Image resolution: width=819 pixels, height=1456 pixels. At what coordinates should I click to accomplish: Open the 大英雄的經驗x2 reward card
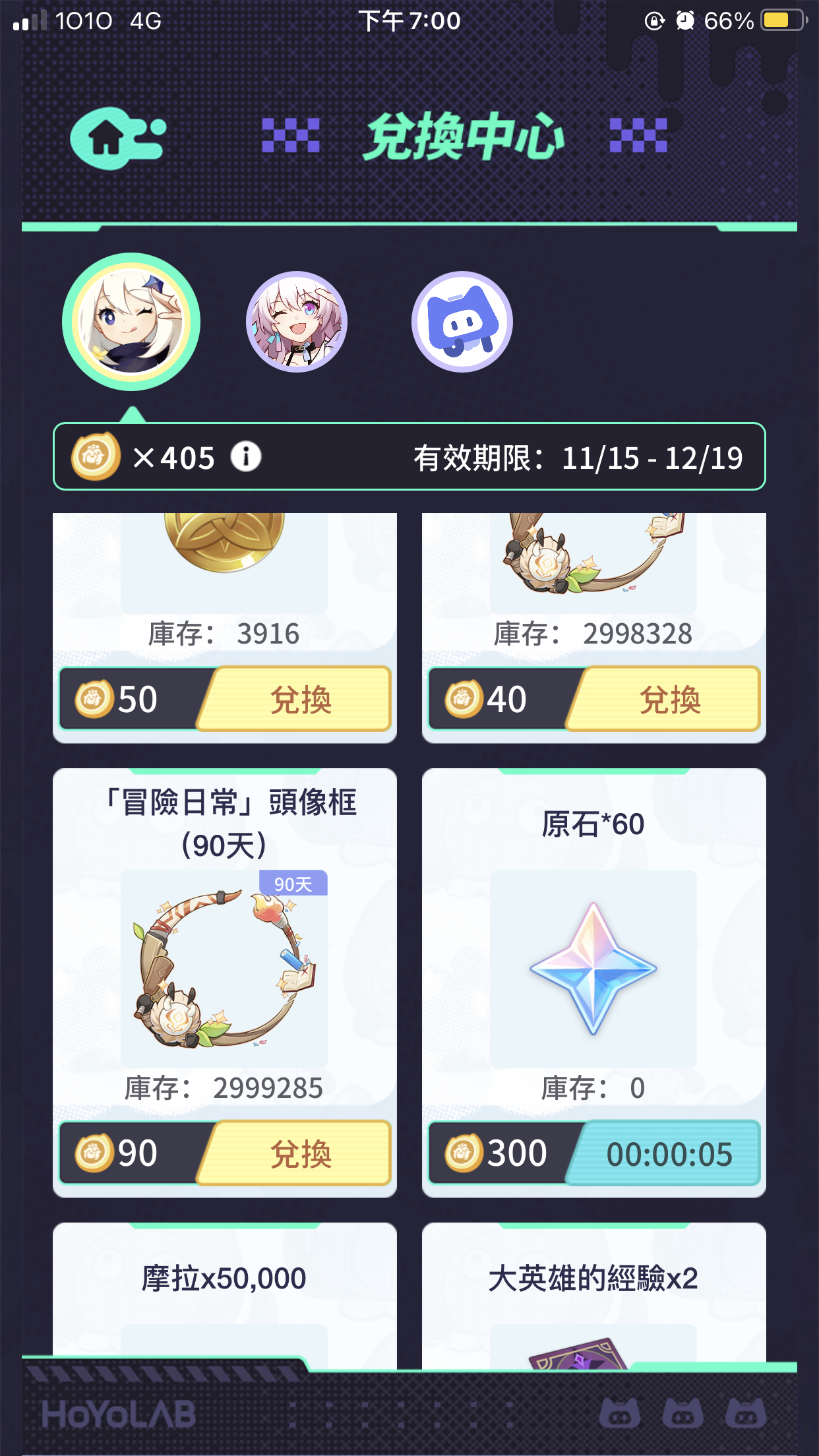593,1292
